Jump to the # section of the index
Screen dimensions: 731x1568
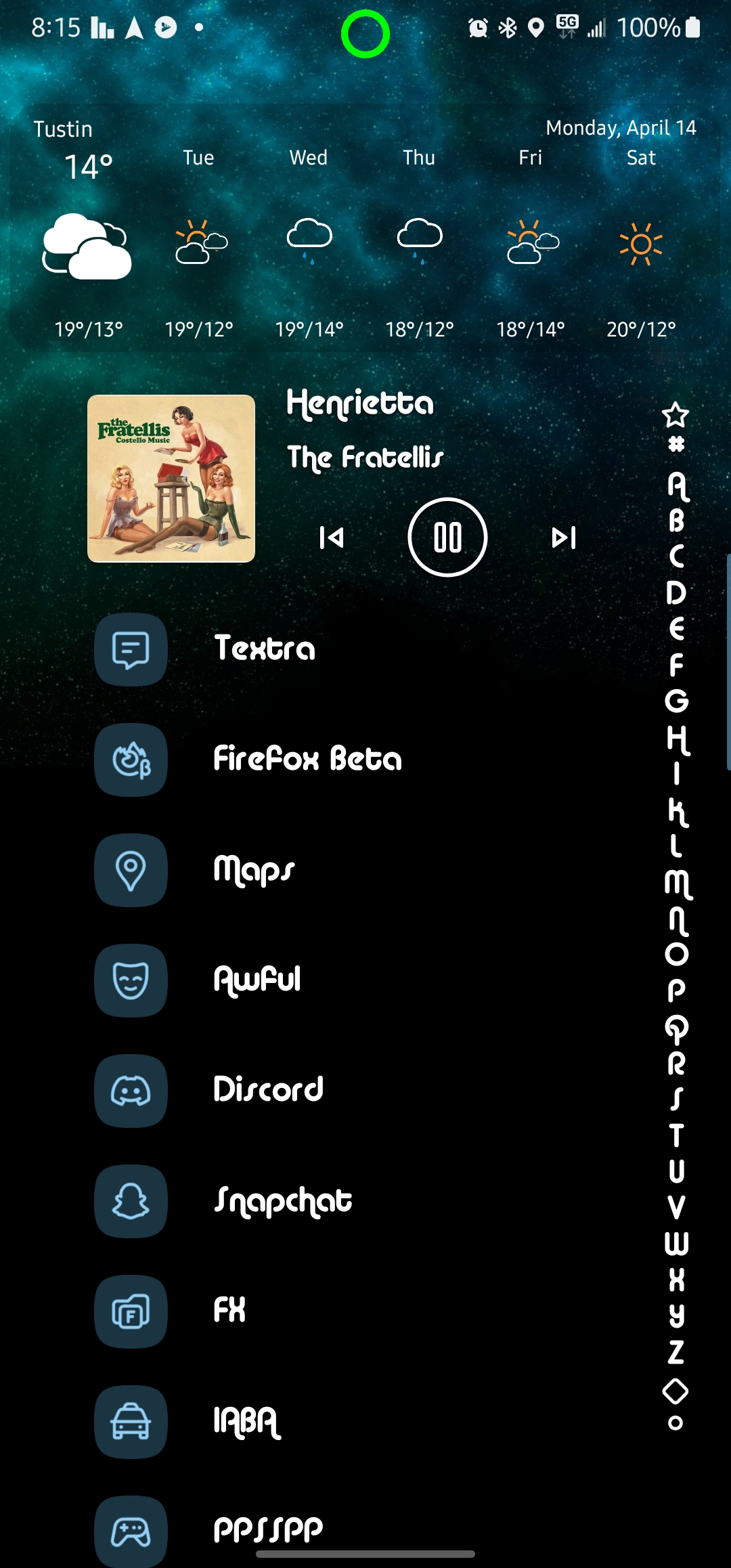coord(676,445)
